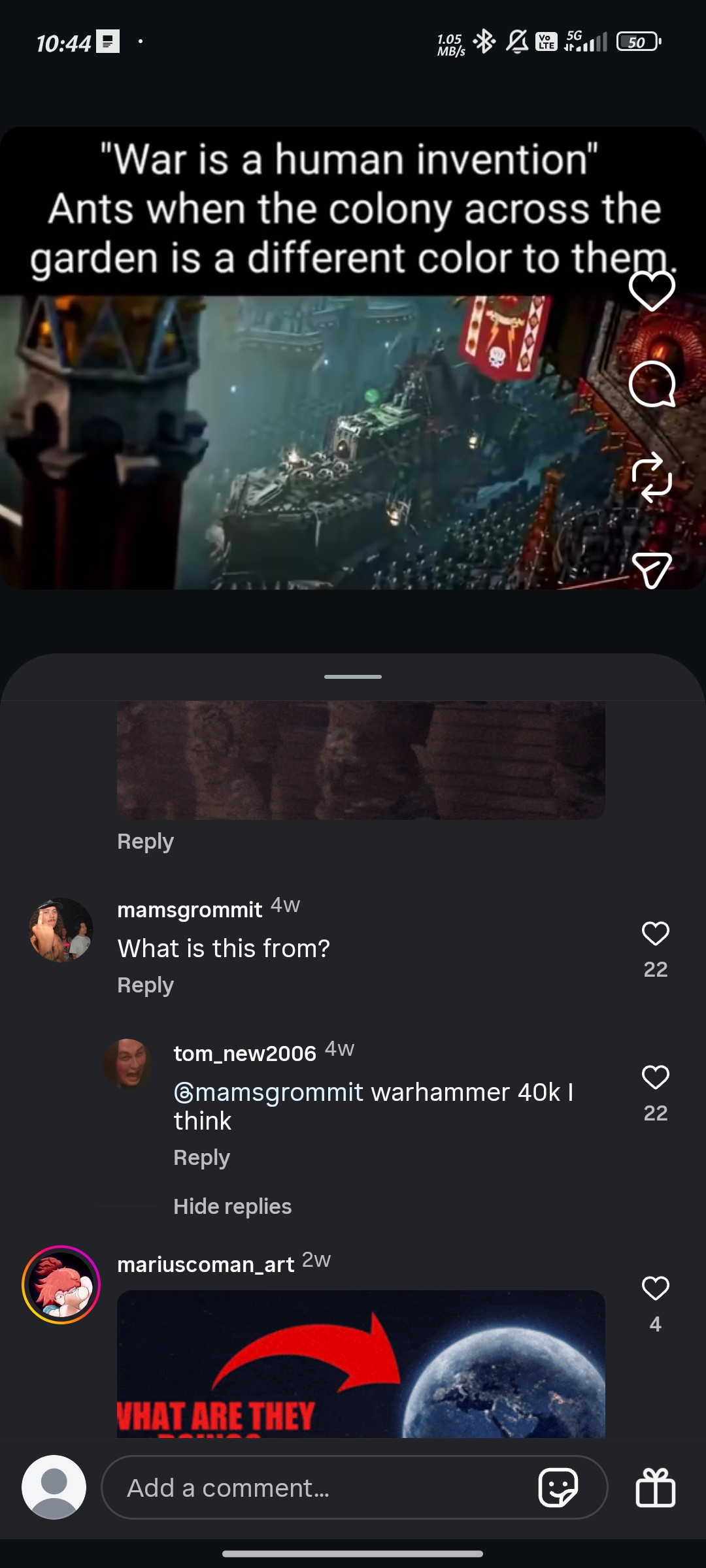
Task: Open mariuscoman_art's profile picture
Action: pyautogui.click(x=61, y=1284)
